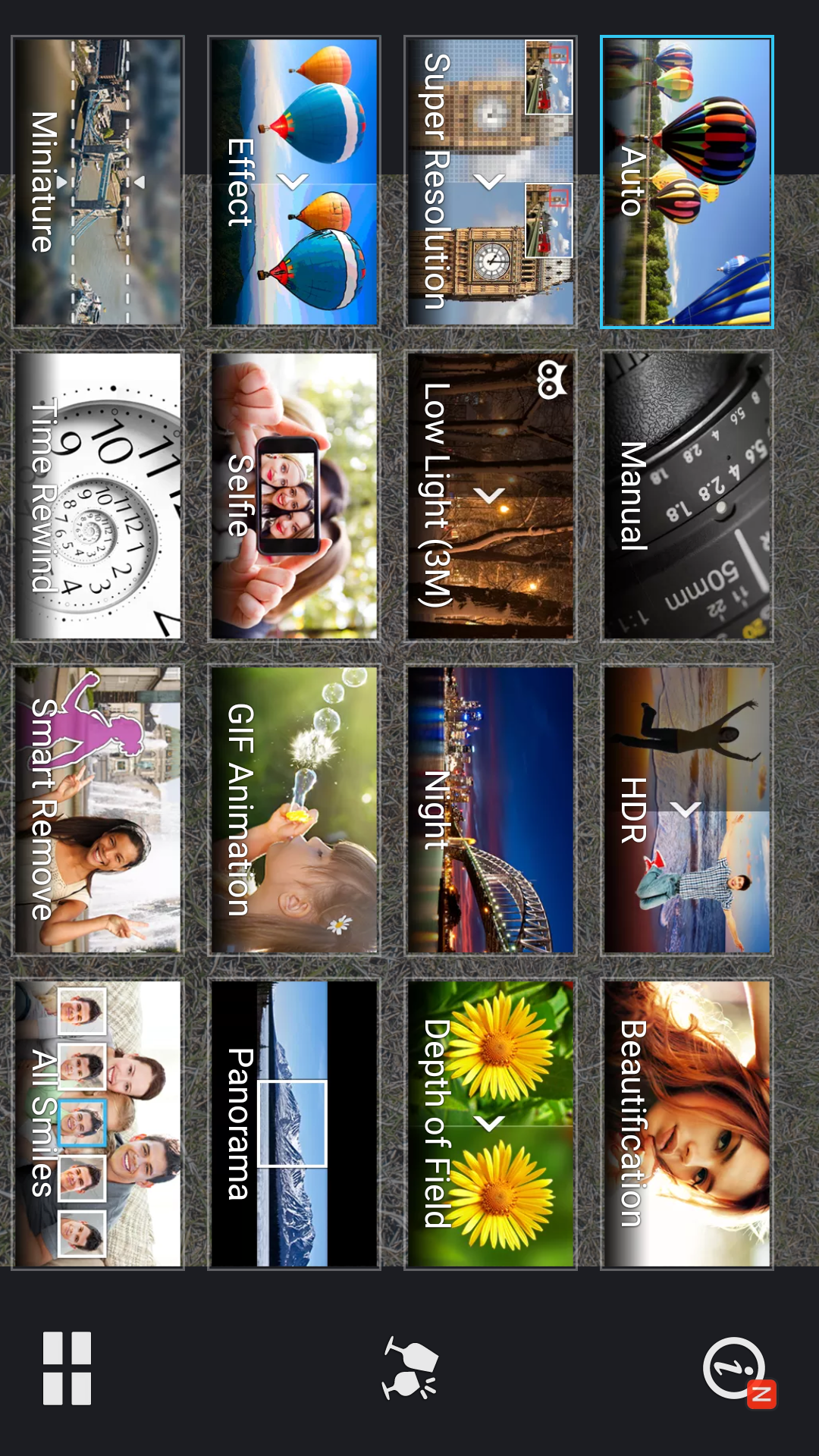This screenshot has height=1456, width=819.
Task: Pick the Low Light (3M) mode
Action: [x=491, y=496]
